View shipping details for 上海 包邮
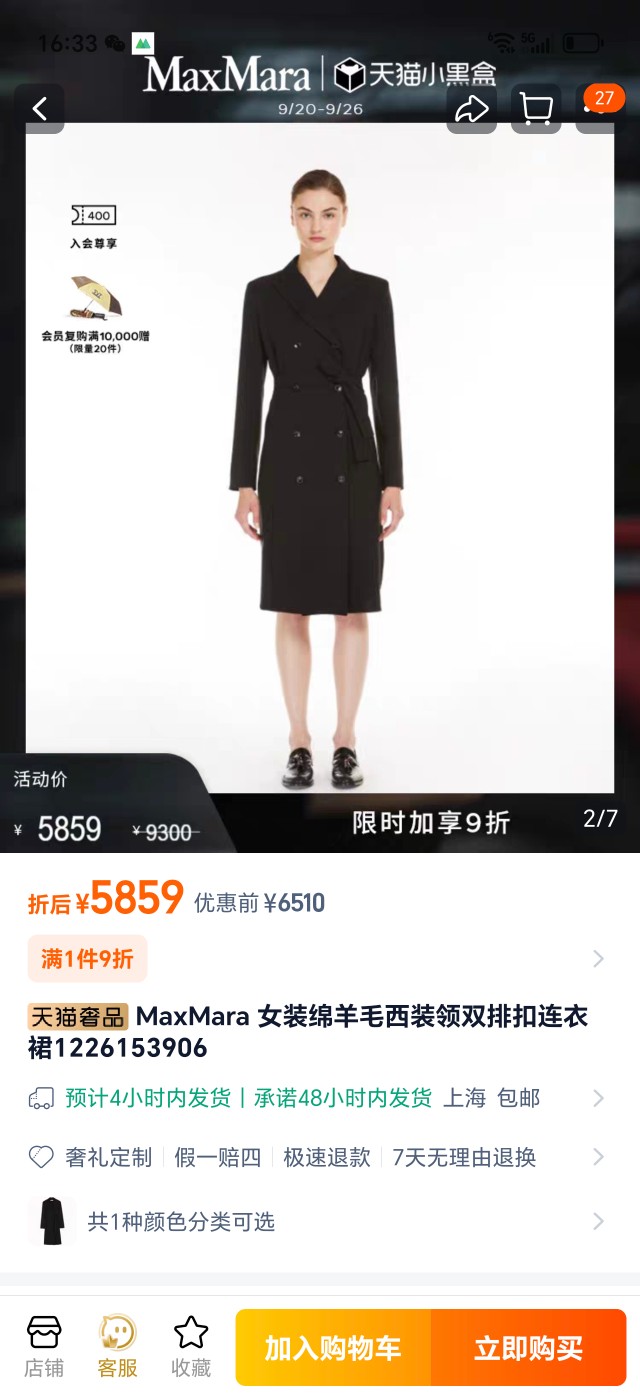640x1400 pixels. (320, 1098)
